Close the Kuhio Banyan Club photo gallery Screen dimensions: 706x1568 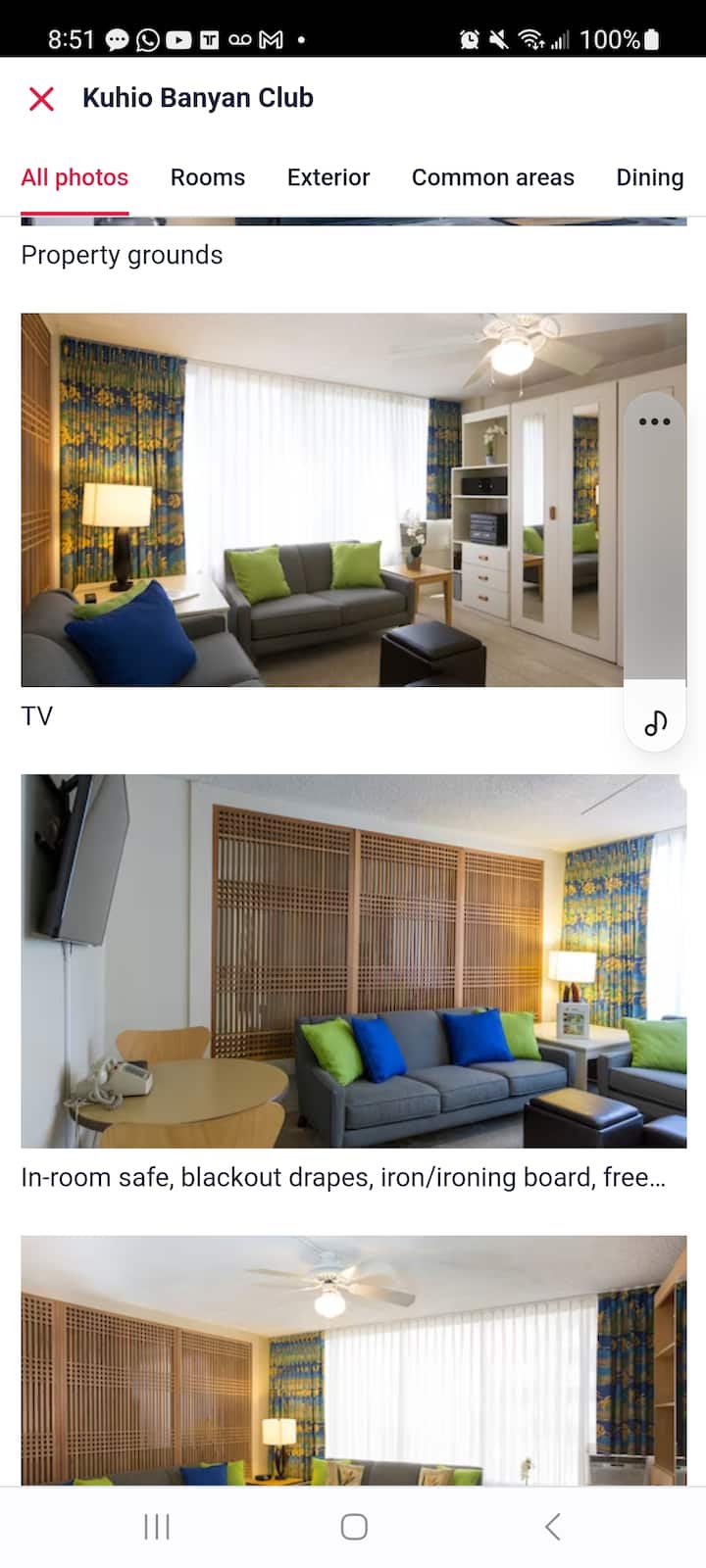pos(41,99)
